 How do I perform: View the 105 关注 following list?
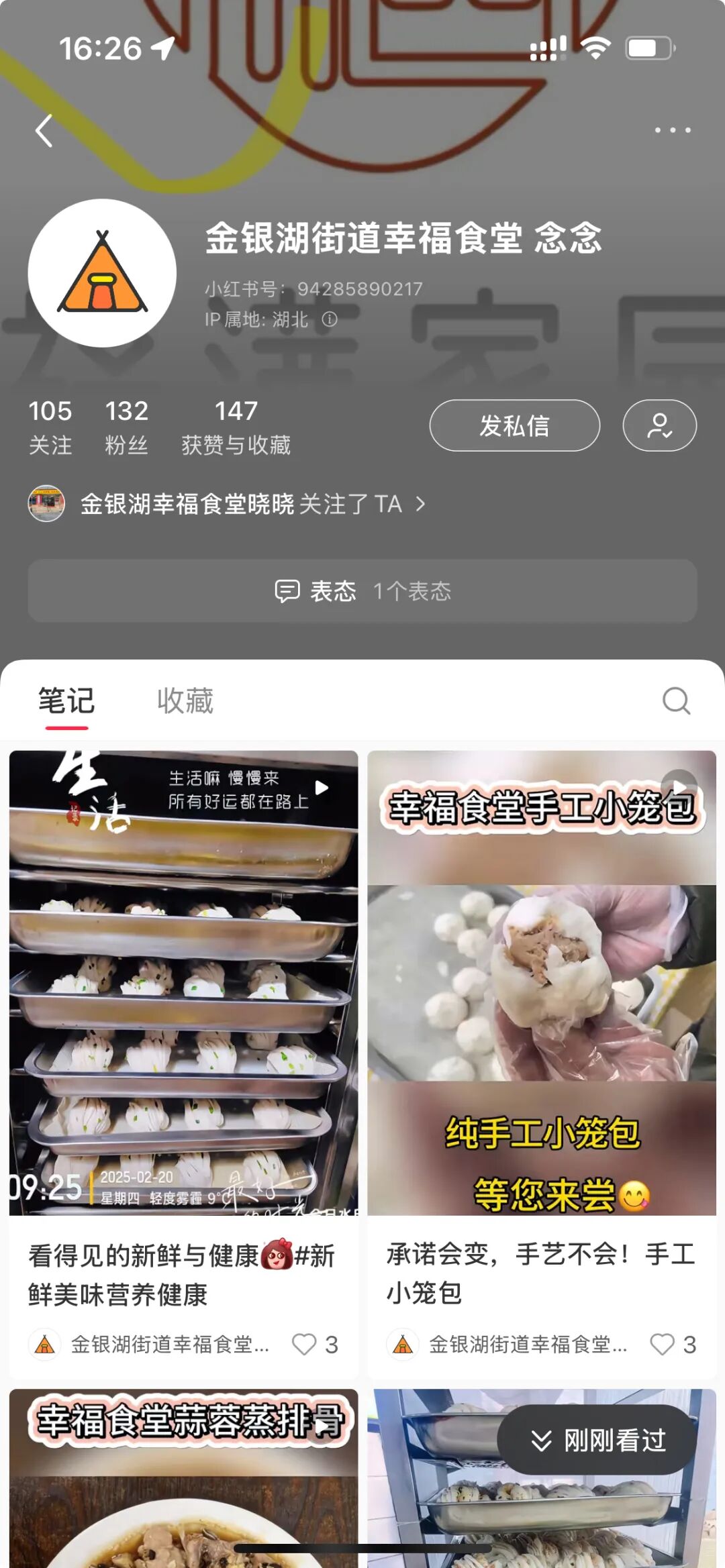50,426
